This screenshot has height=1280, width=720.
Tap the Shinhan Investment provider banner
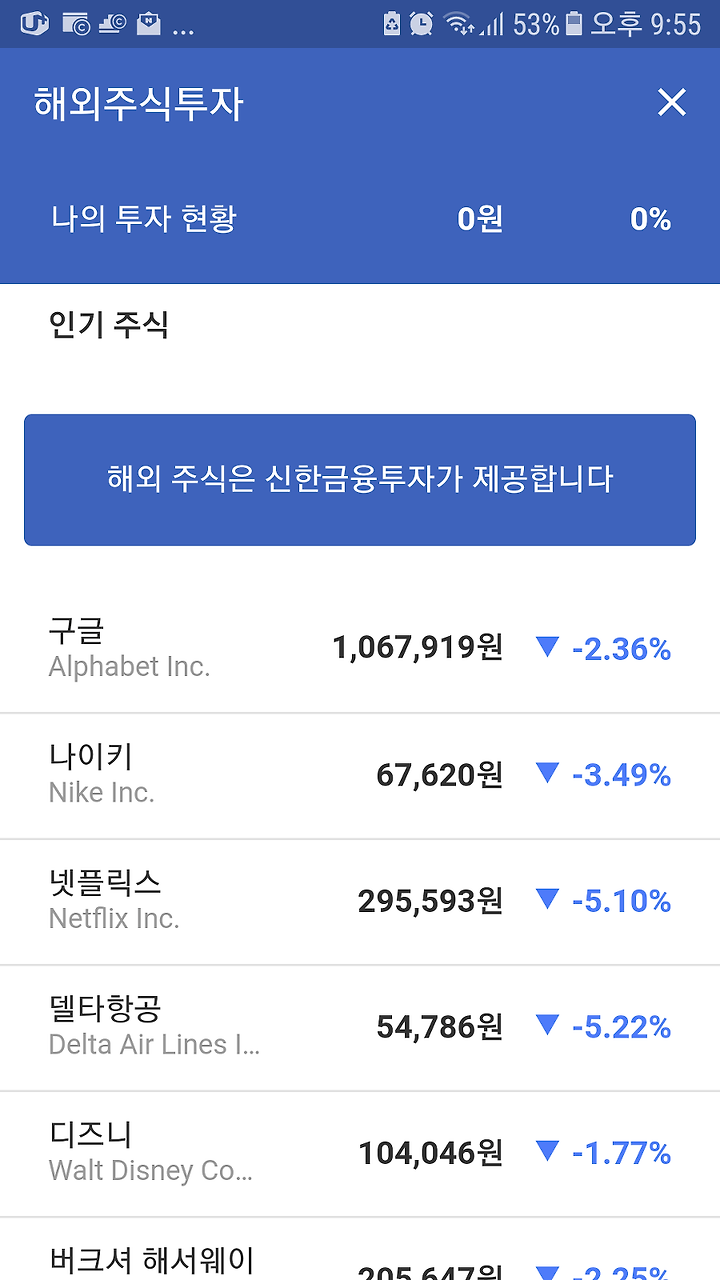(x=360, y=480)
